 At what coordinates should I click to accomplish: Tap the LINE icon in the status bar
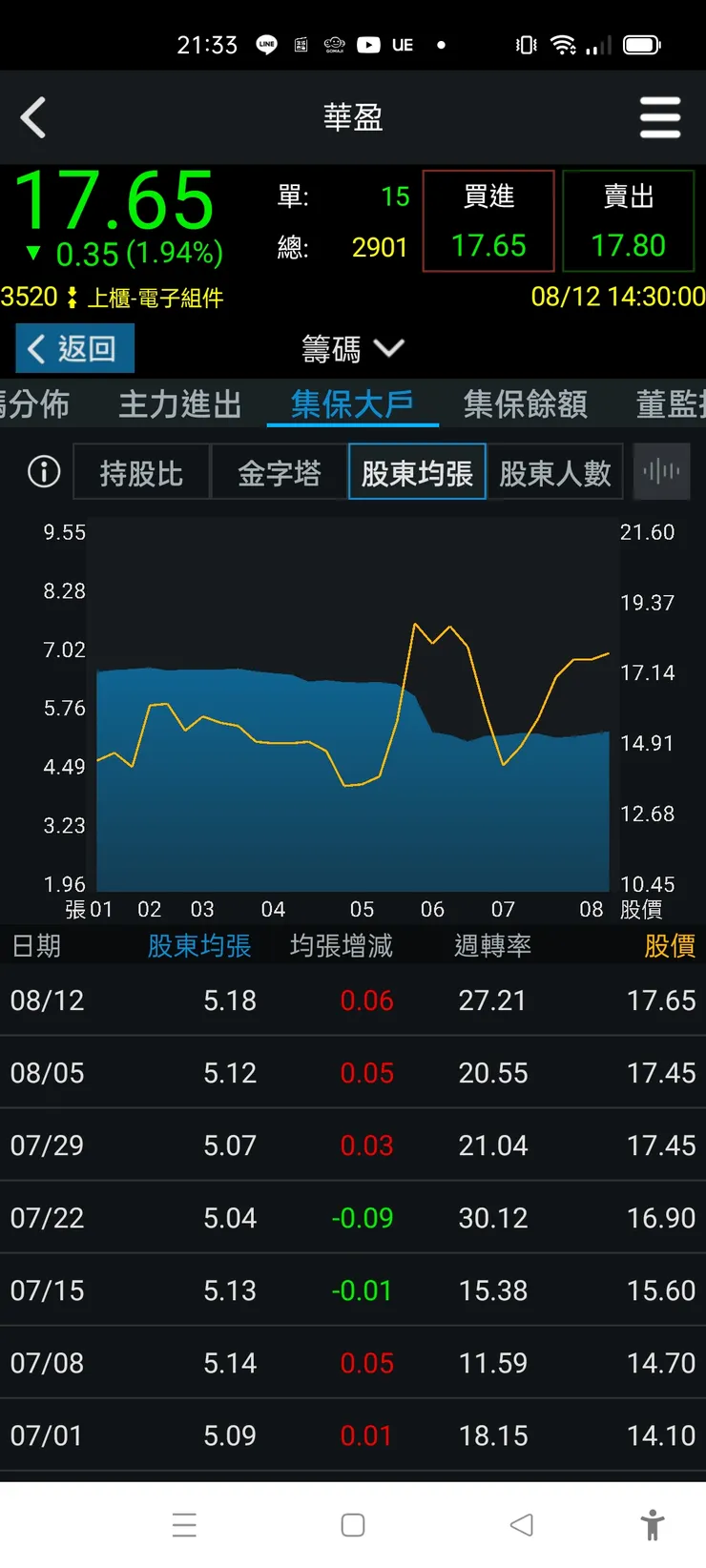[x=266, y=44]
